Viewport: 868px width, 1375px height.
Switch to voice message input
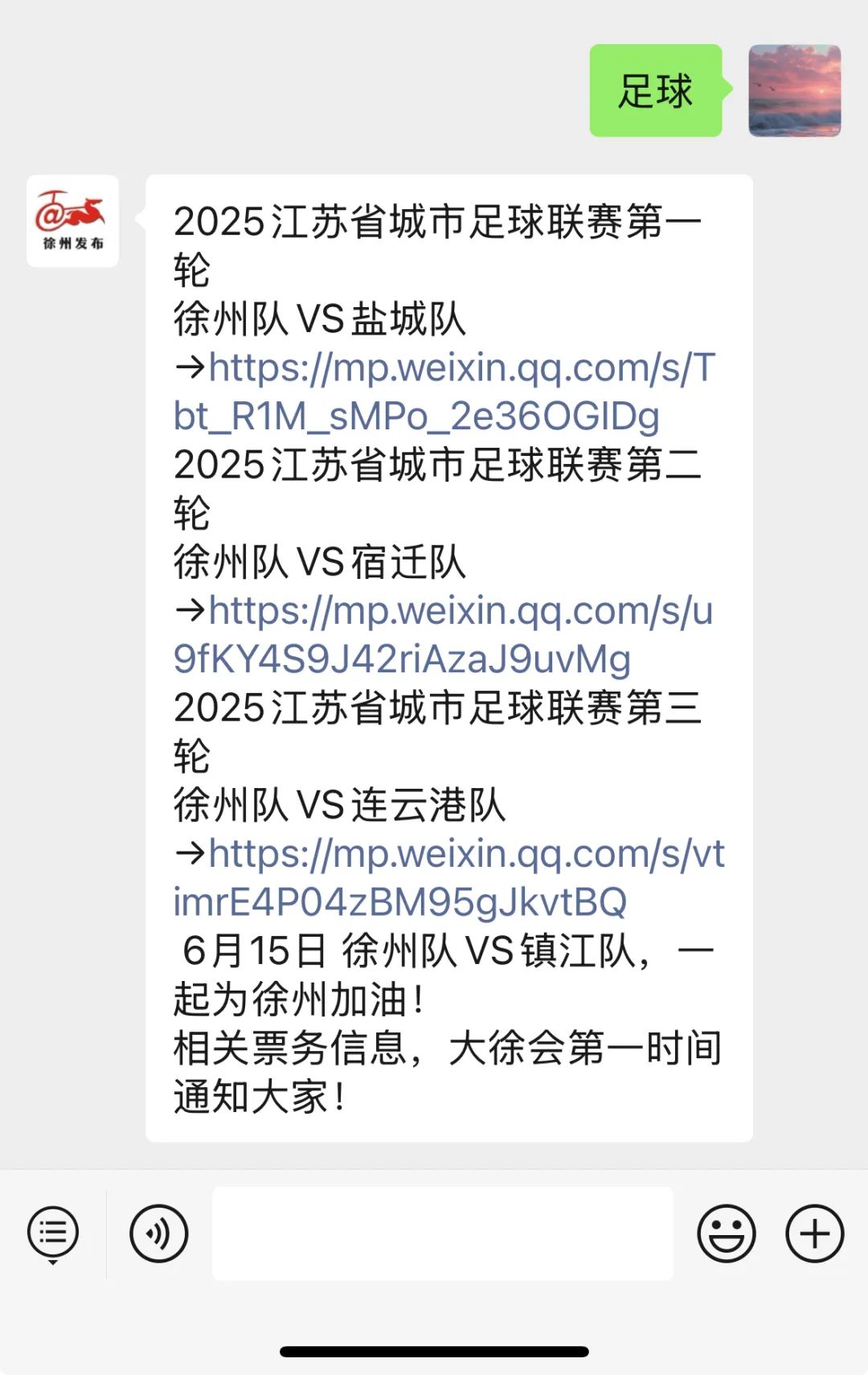[x=158, y=1233]
